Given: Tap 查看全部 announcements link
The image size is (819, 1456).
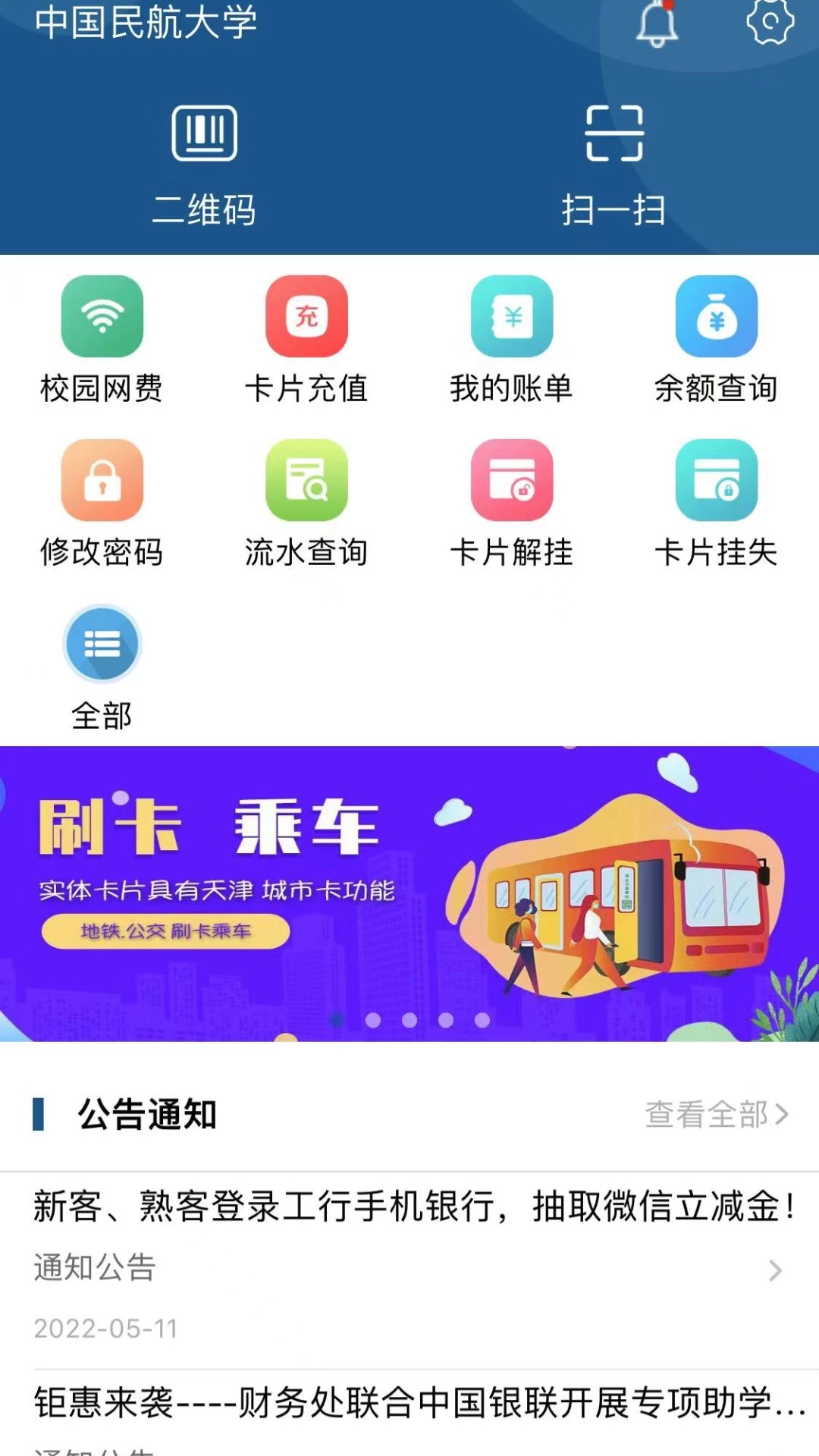Looking at the screenshot, I should (716, 1114).
